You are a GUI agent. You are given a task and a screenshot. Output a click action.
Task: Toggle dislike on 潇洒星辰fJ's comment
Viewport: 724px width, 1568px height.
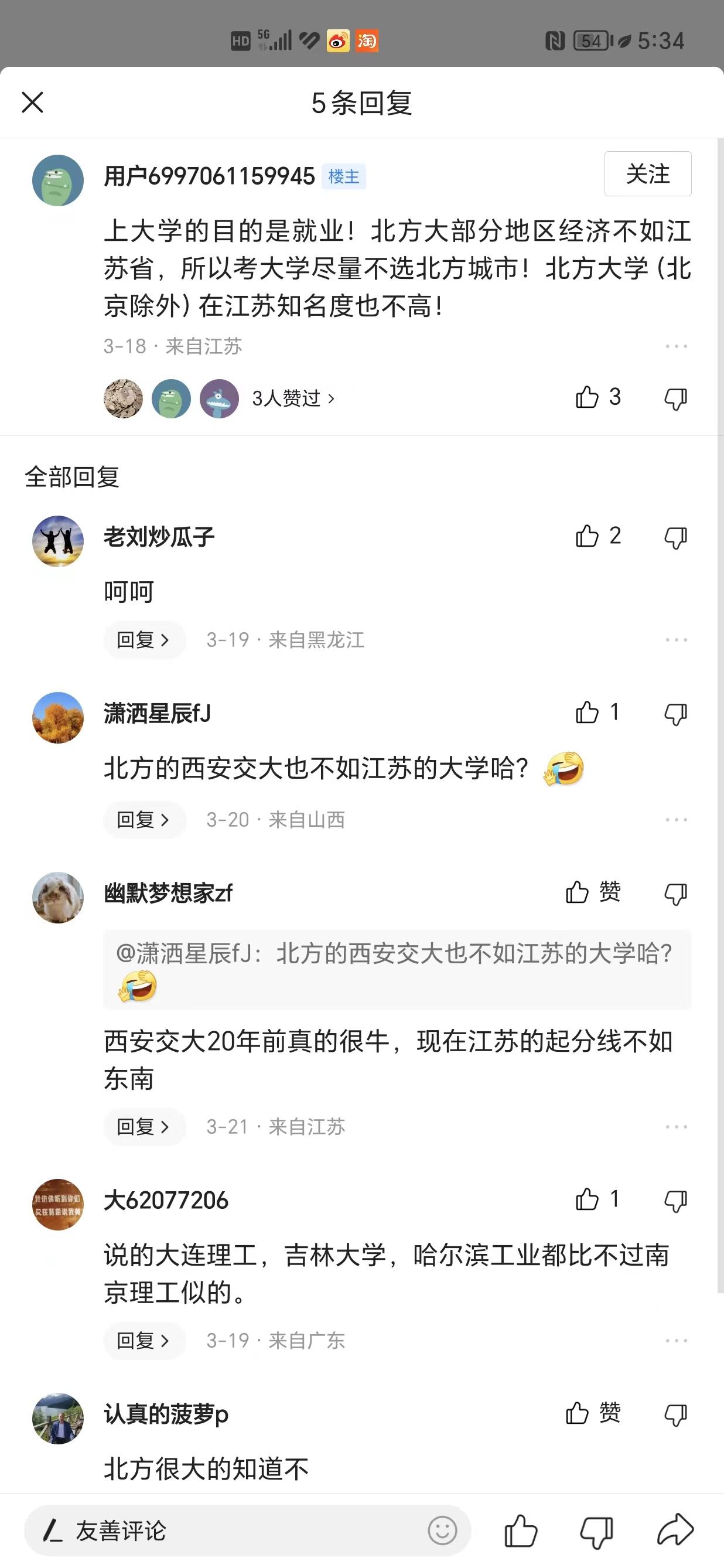pos(675,713)
